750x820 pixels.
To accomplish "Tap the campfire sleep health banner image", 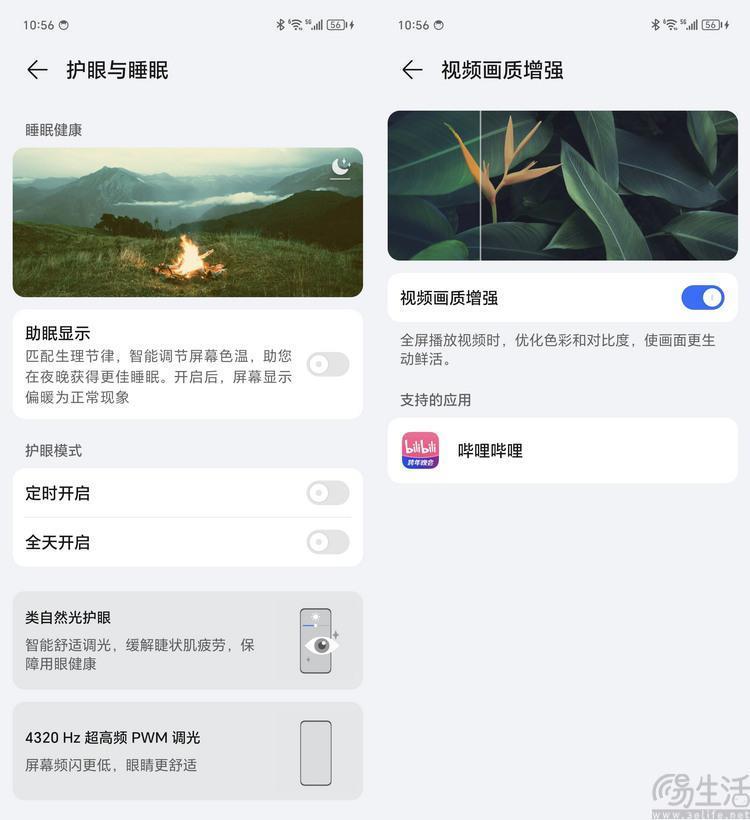I will point(187,222).
